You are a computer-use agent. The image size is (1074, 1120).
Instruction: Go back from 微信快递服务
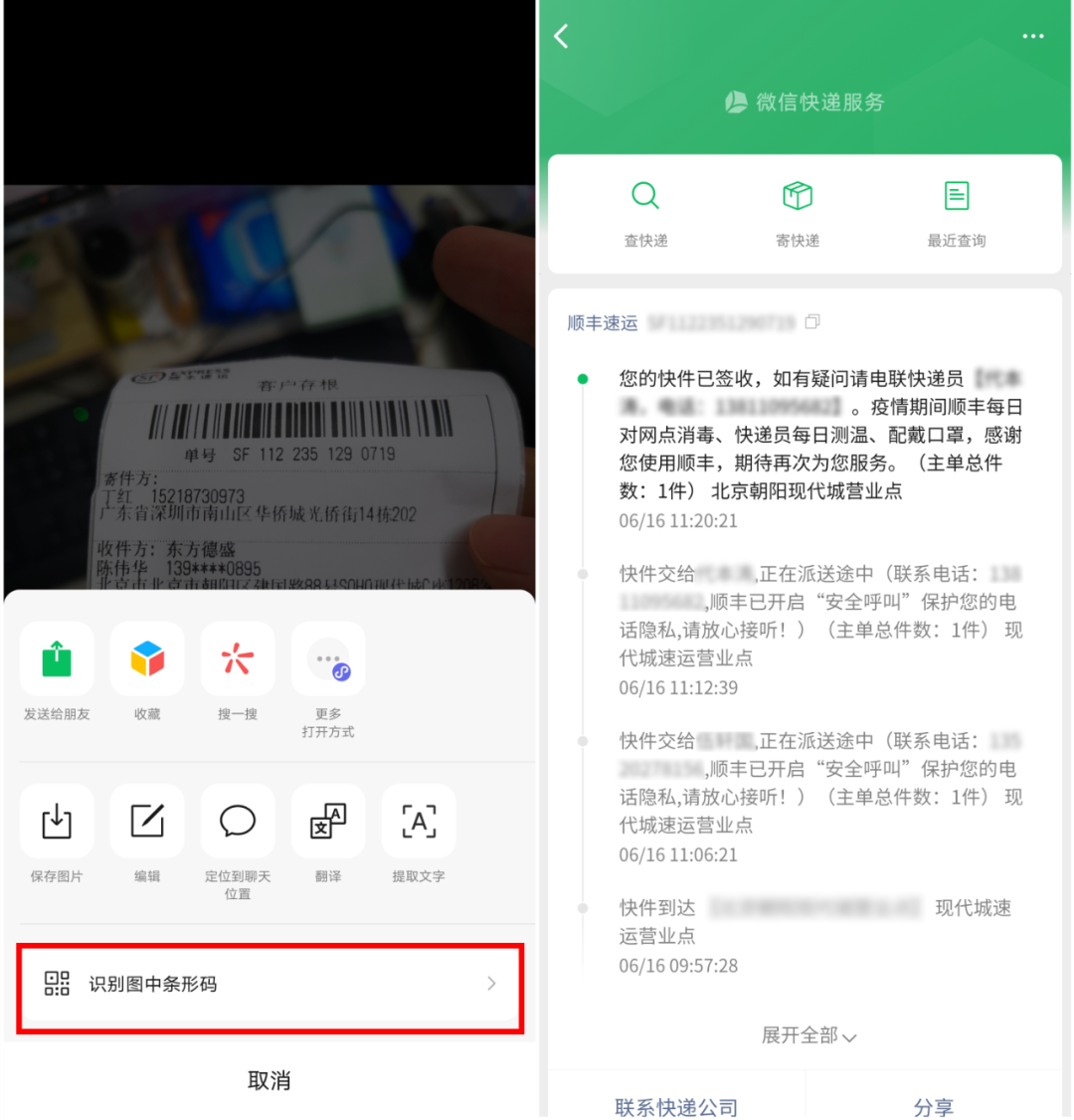coord(562,37)
